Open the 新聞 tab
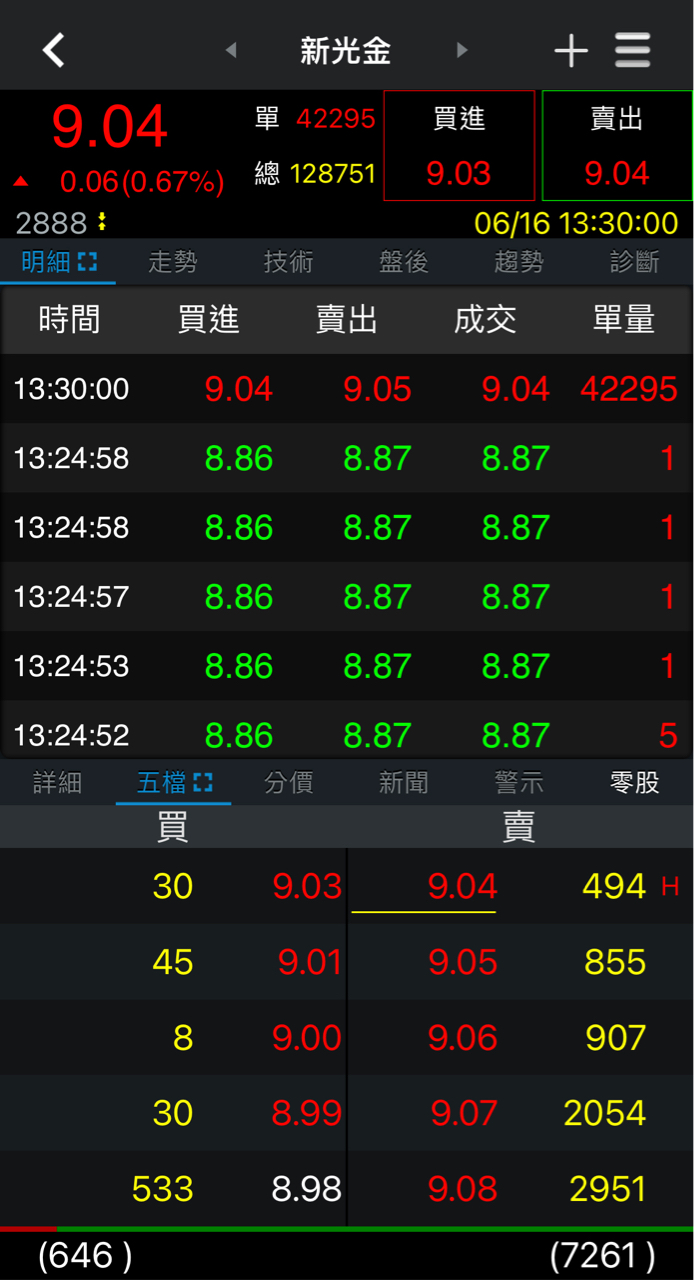The image size is (694, 1280). tap(404, 782)
